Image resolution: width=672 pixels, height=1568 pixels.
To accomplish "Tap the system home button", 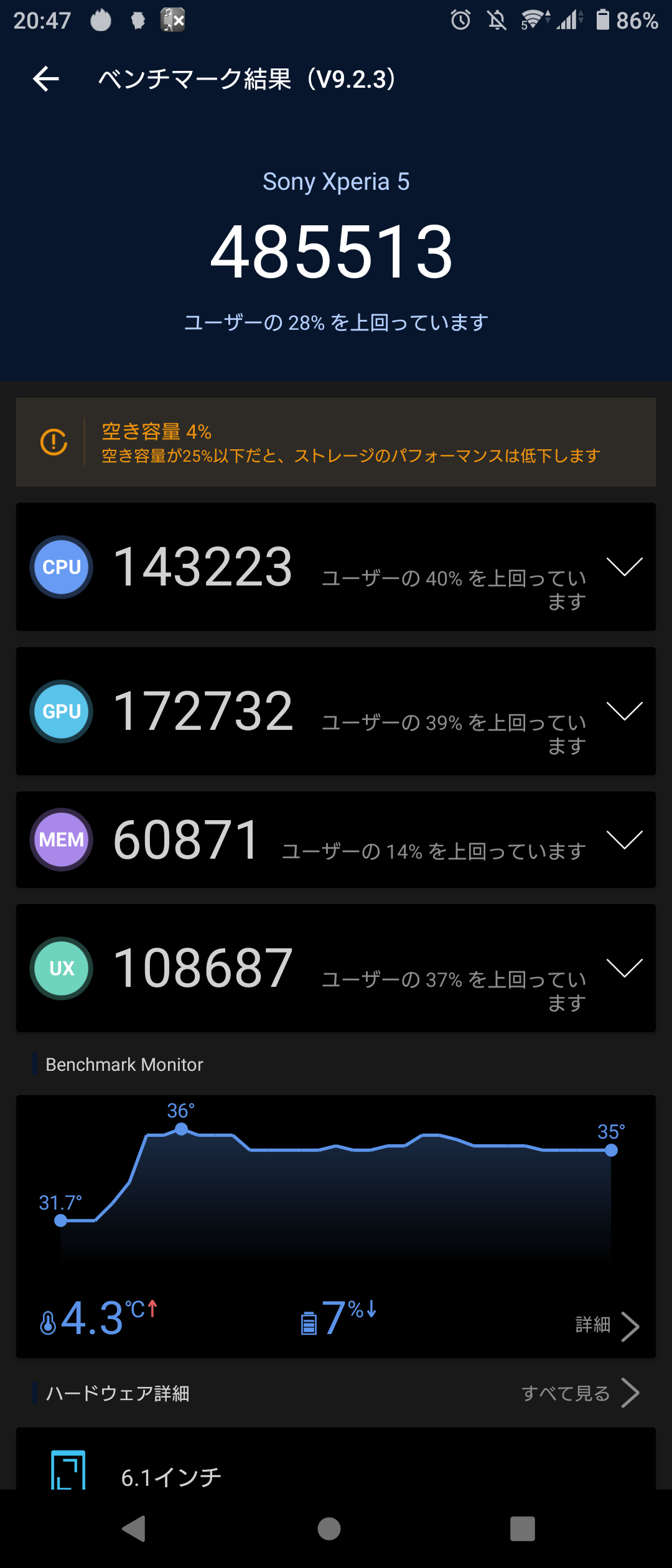I will pyautogui.click(x=329, y=1529).
